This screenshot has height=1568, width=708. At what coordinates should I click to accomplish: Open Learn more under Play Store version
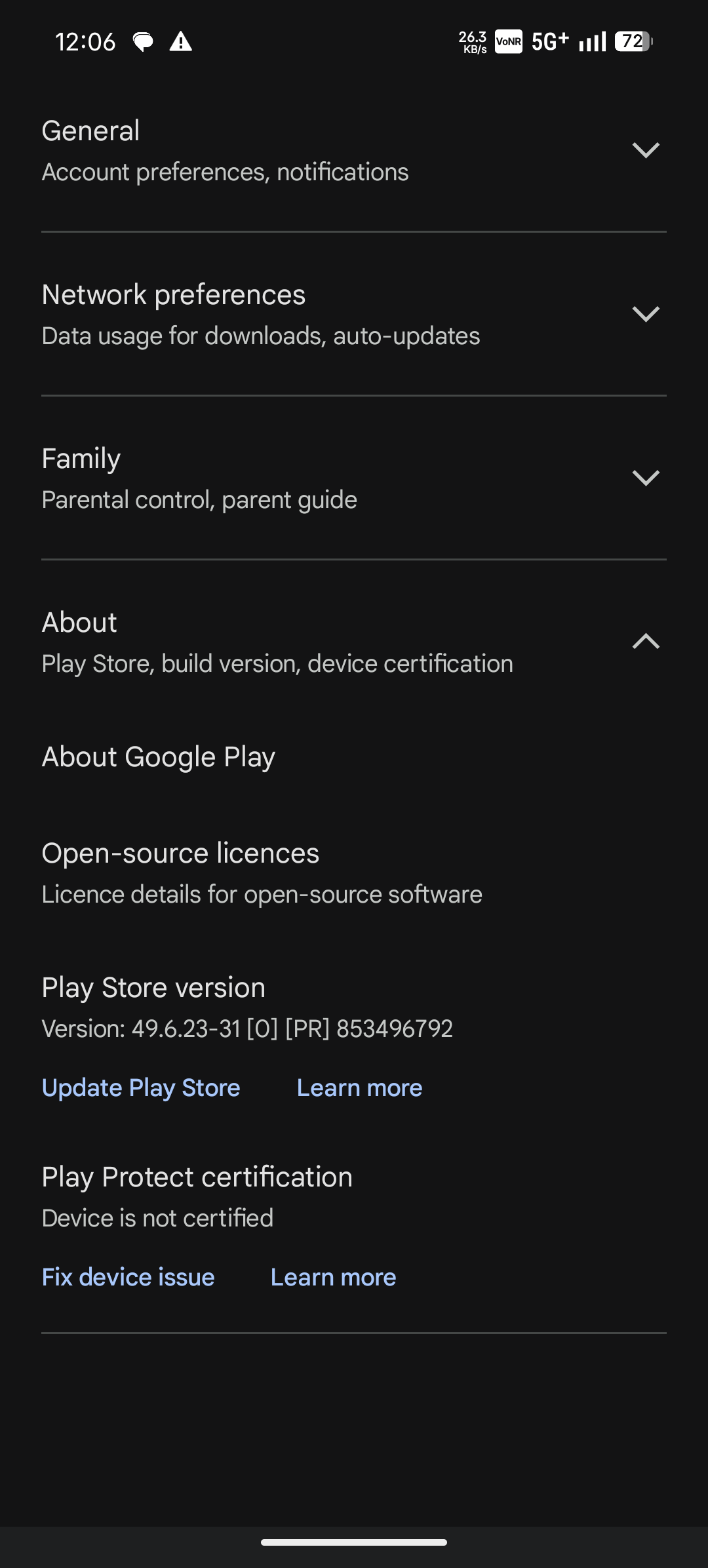click(x=359, y=1088)
